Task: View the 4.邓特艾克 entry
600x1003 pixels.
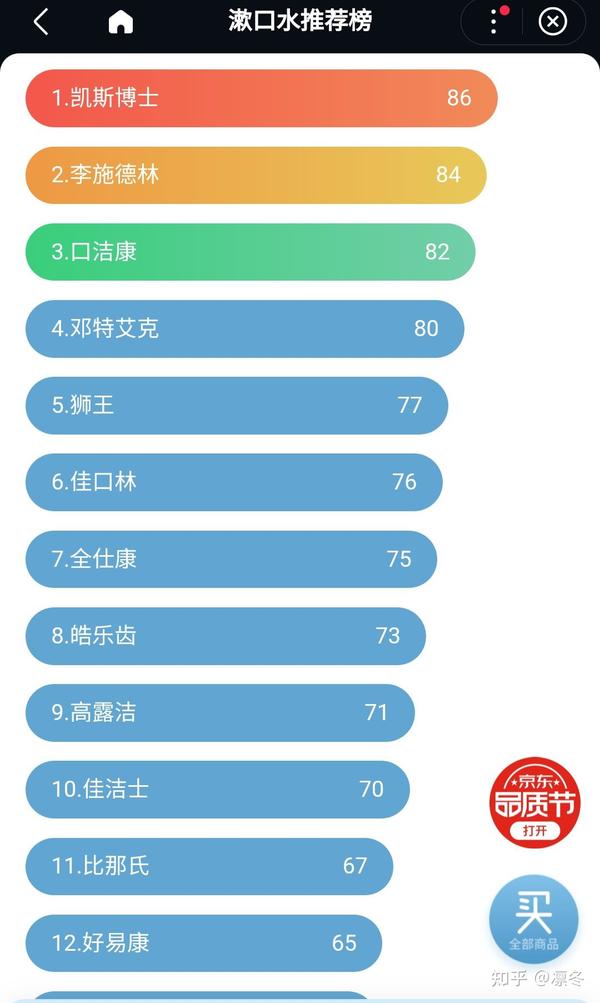Action: coord(245,328)
